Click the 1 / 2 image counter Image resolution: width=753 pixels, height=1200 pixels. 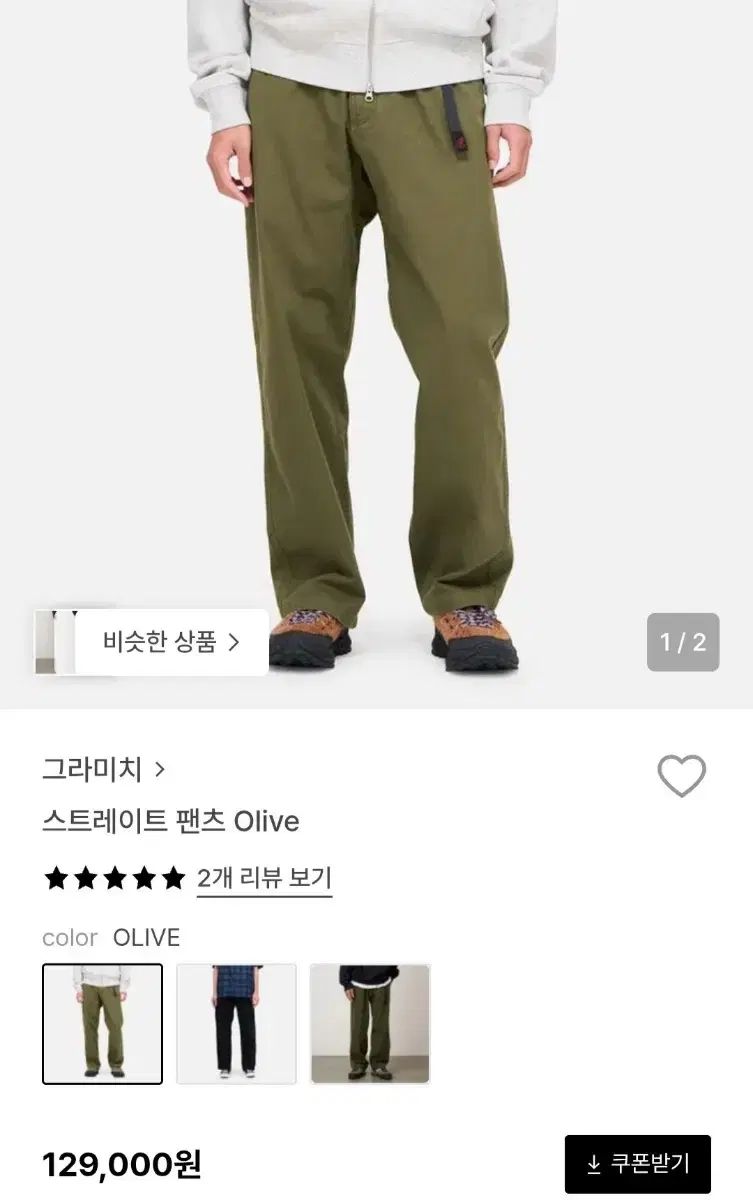683,640
